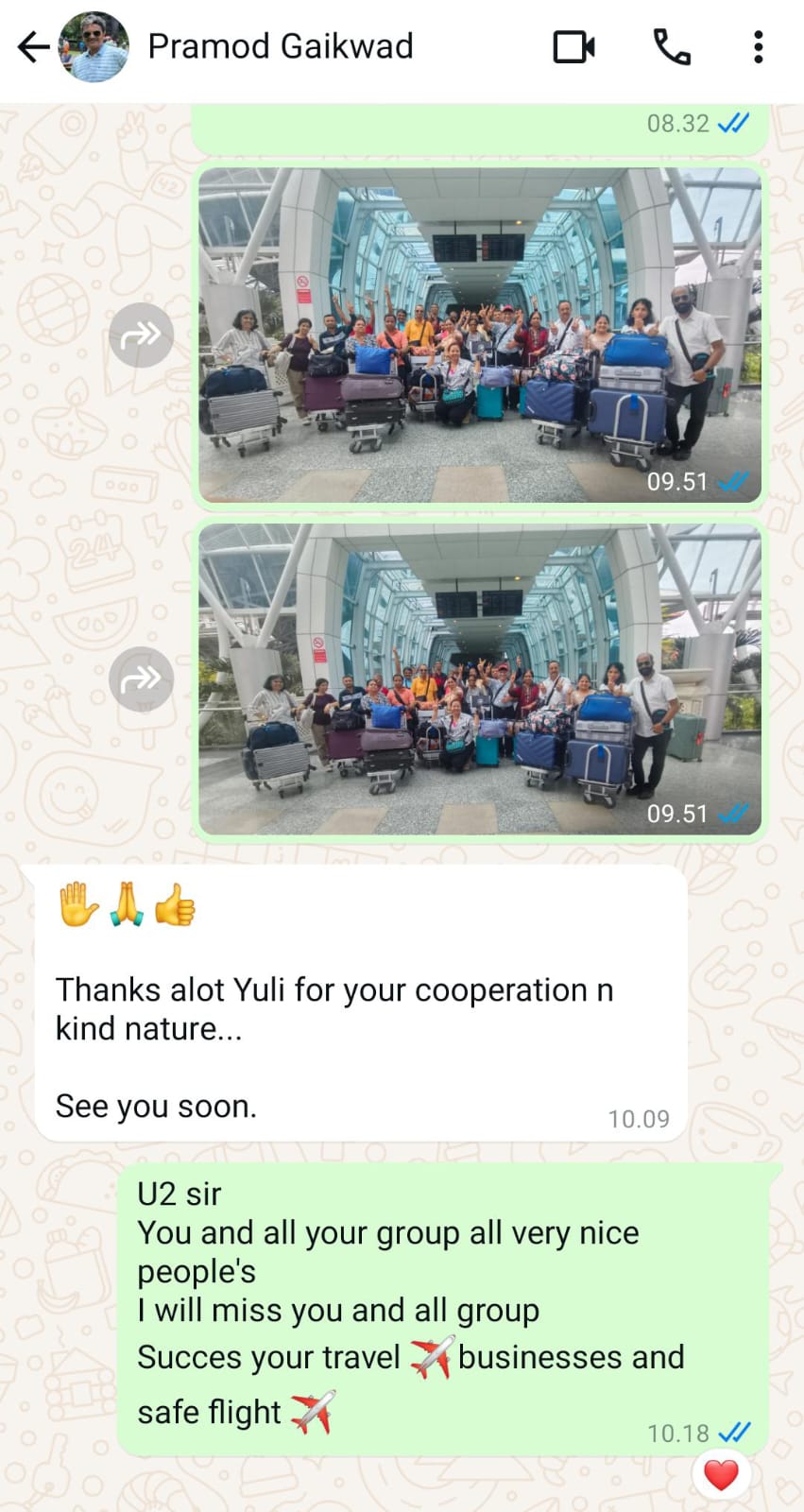This screenshot has width=804, height=1512.
Task: Forward the second group photo
Action: click(141, 679)
